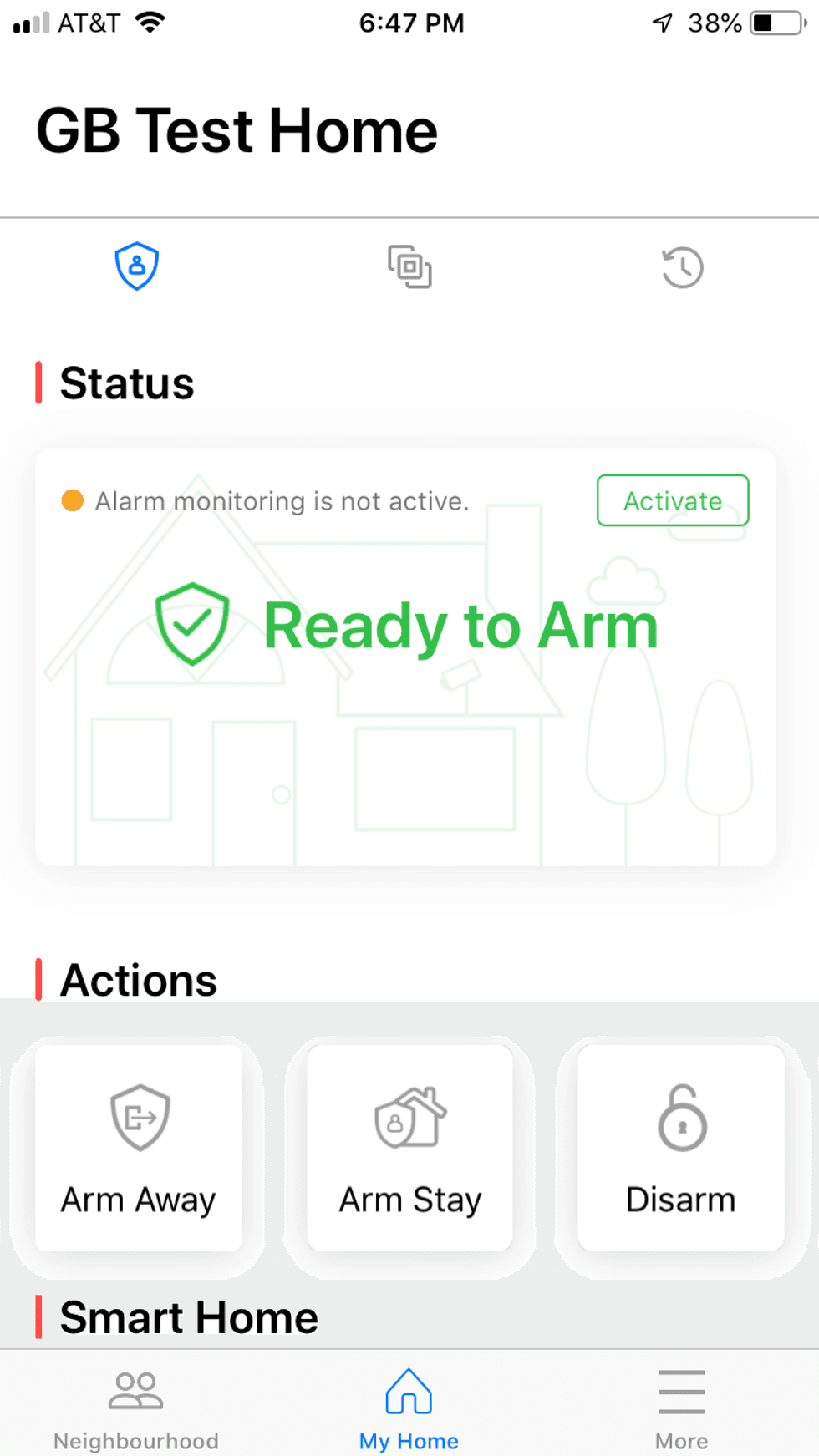This screenshot has height=1456, width=819.
Task: Open the More menu tab
Action: click(681, 1409)
